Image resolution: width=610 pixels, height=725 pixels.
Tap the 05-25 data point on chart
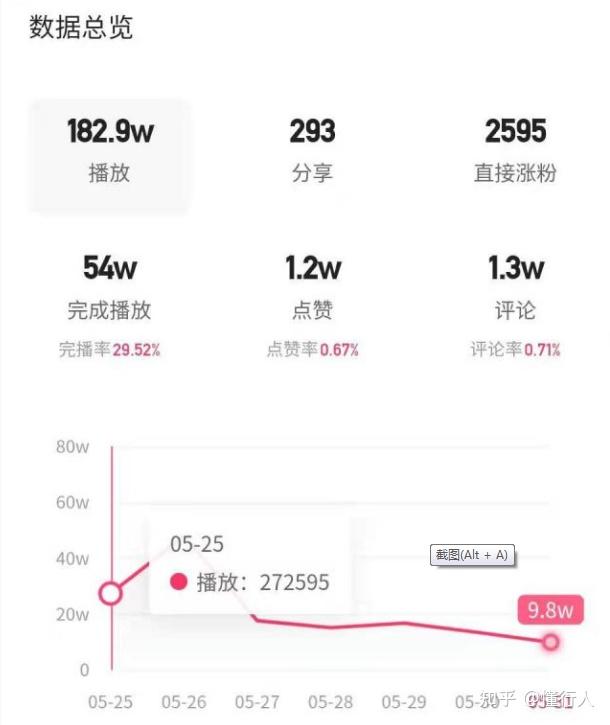pos(112,593)
